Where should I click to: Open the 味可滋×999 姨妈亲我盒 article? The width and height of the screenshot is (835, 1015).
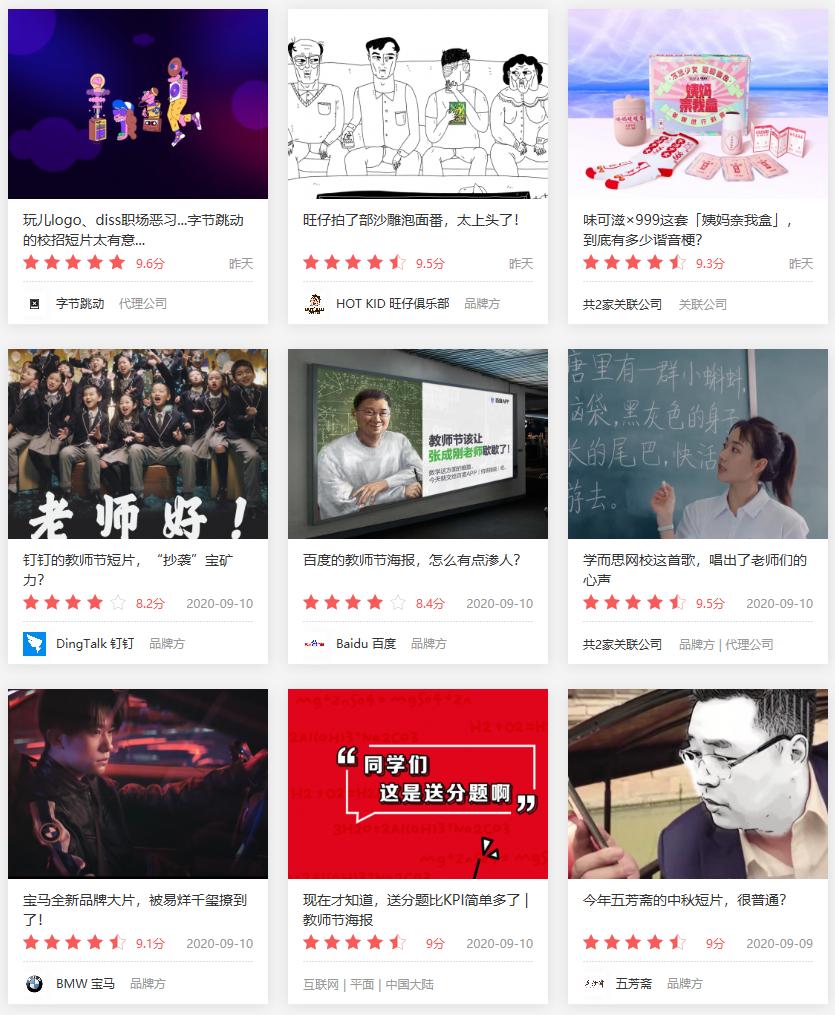tap(688, 229)
